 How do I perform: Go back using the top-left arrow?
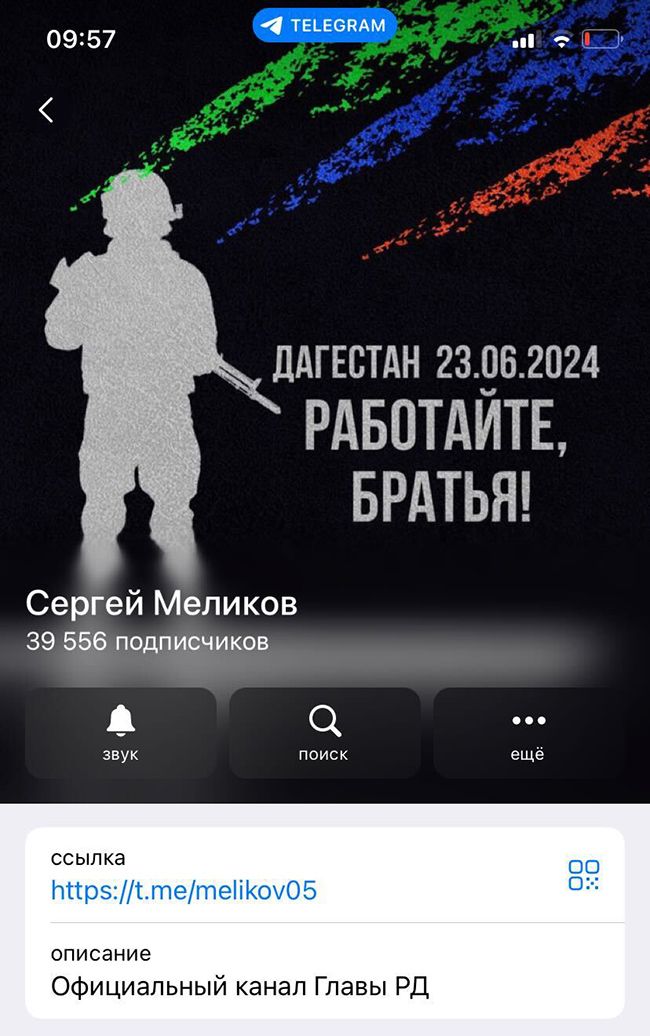click(46, 110)
